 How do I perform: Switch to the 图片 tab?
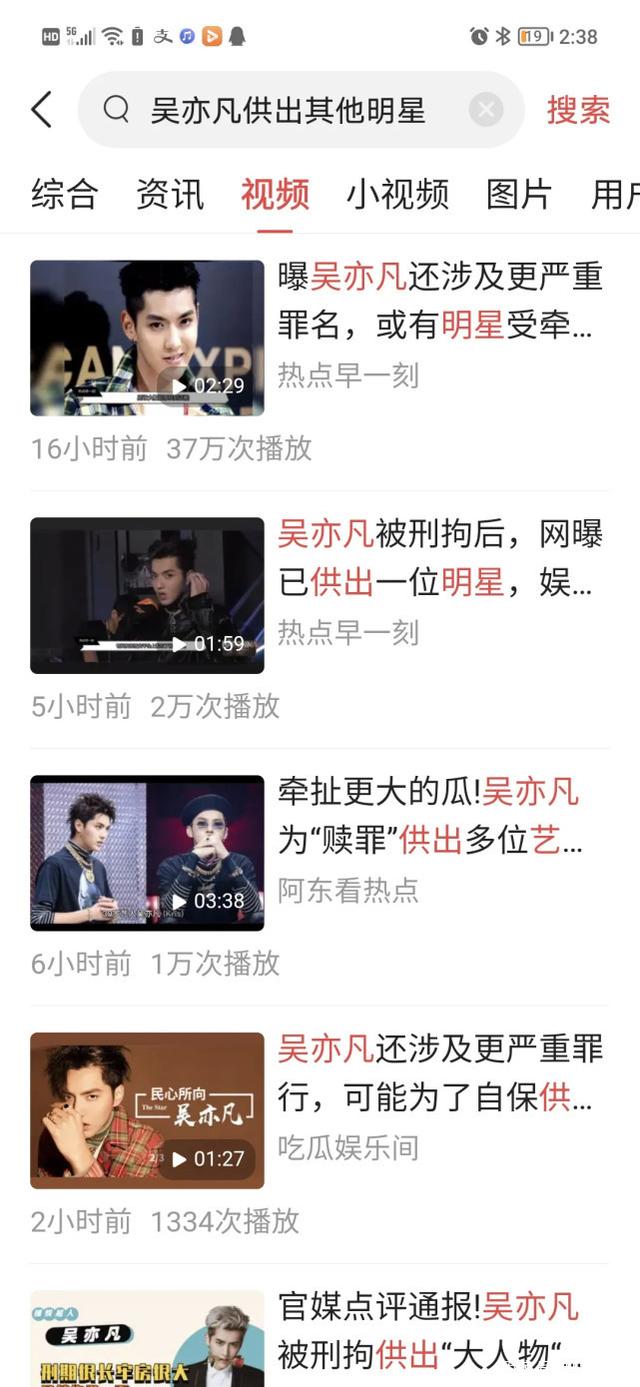pos(519,194)
